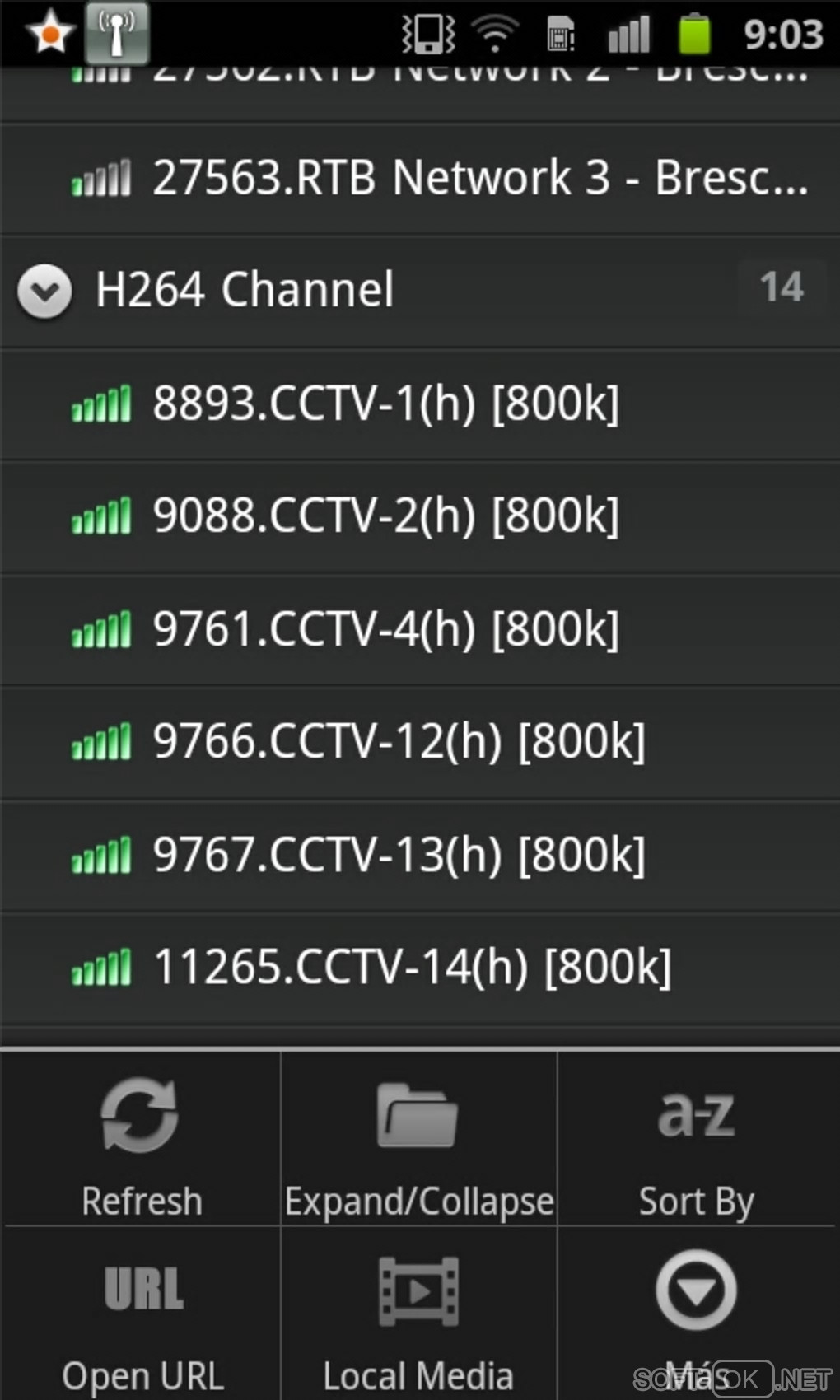Screen dimensions: 840x1400
Task: Collapse the H264 Channel group
Action: [45, 291]
